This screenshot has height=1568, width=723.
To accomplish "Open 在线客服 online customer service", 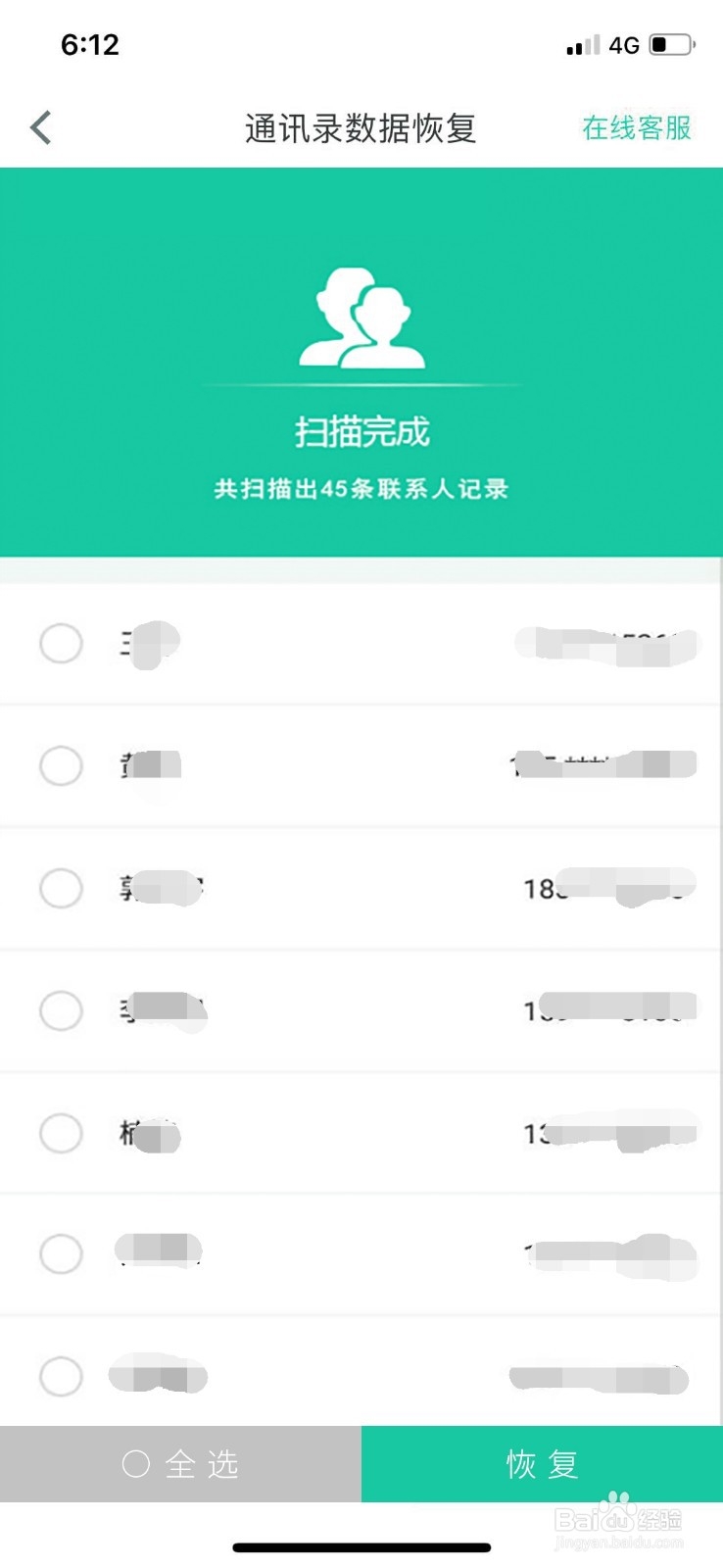I will (x=636, y=127).
